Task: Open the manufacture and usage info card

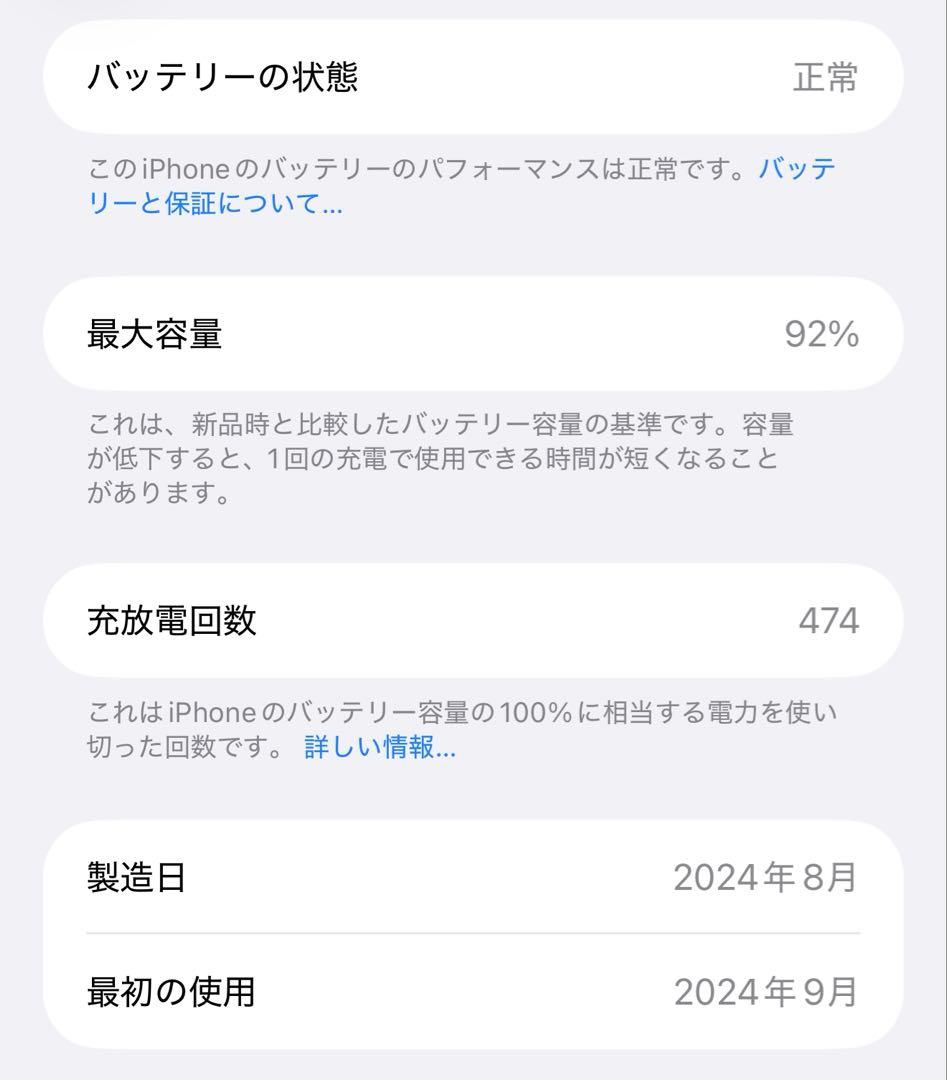Action: (473, 933)
